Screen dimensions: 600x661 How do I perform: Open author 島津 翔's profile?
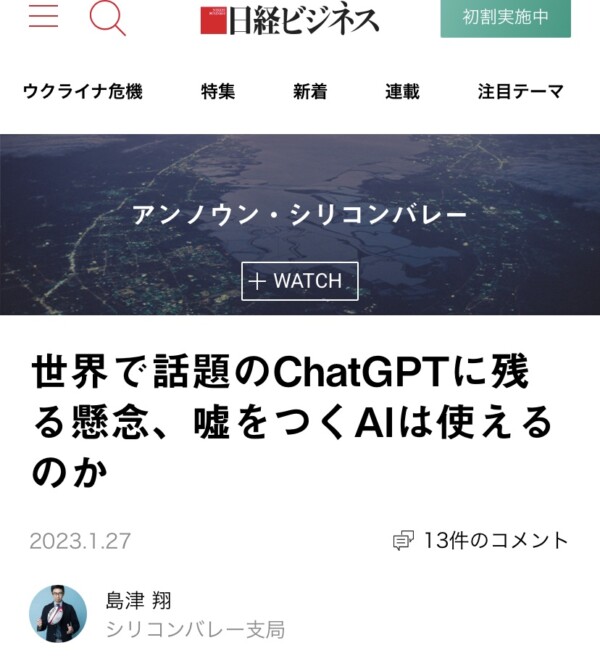139,601
